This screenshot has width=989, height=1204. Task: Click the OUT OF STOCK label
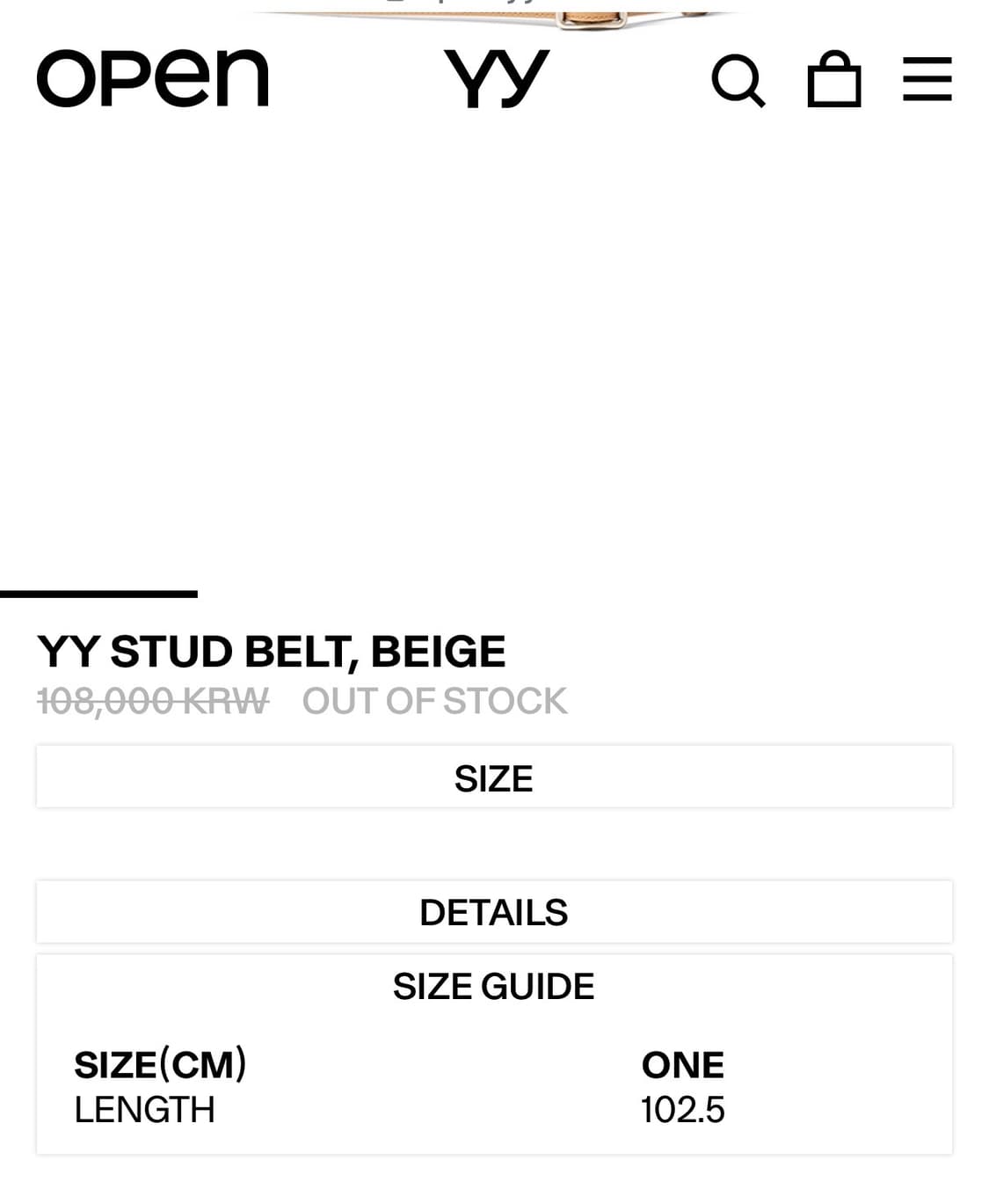(x=434, y=701)
